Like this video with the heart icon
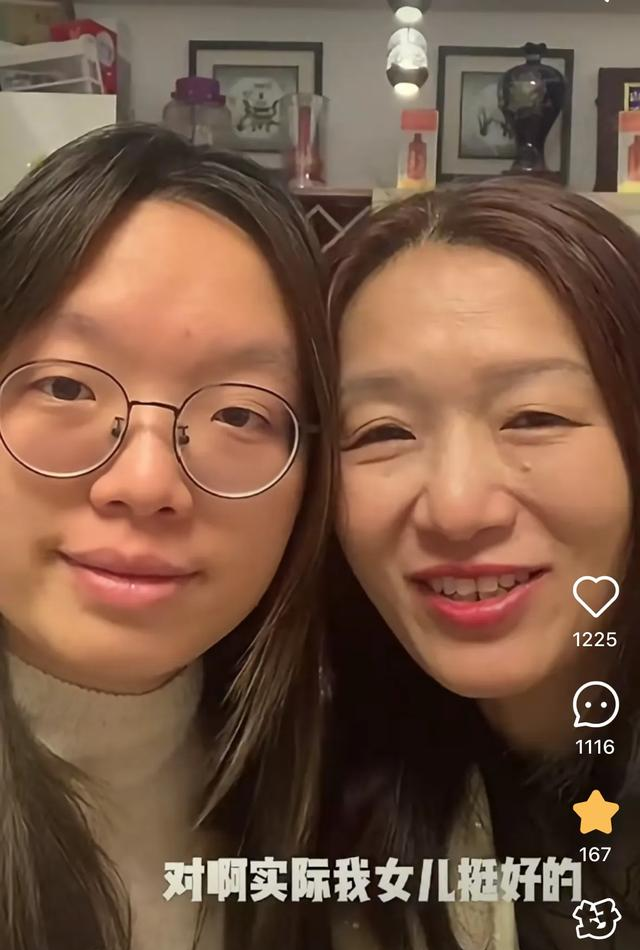 [x=595, y=596]
